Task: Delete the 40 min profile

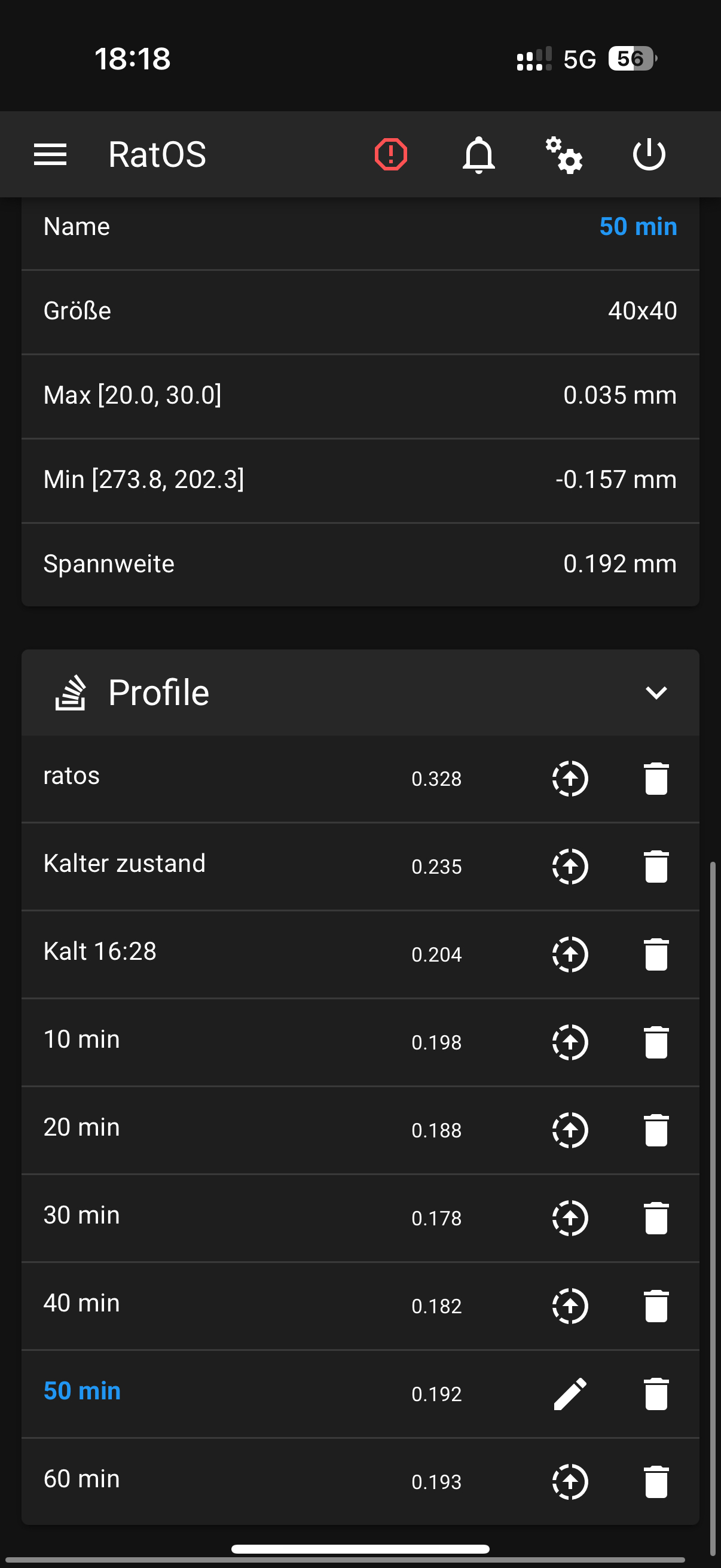Action: click(656, 1306)
